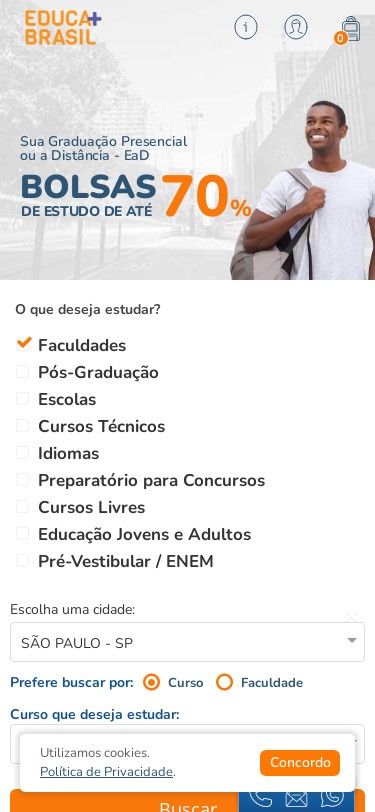Tap Concordo to accept cookies
This screenshot has width=375, height=812.
tap(300, 763)
